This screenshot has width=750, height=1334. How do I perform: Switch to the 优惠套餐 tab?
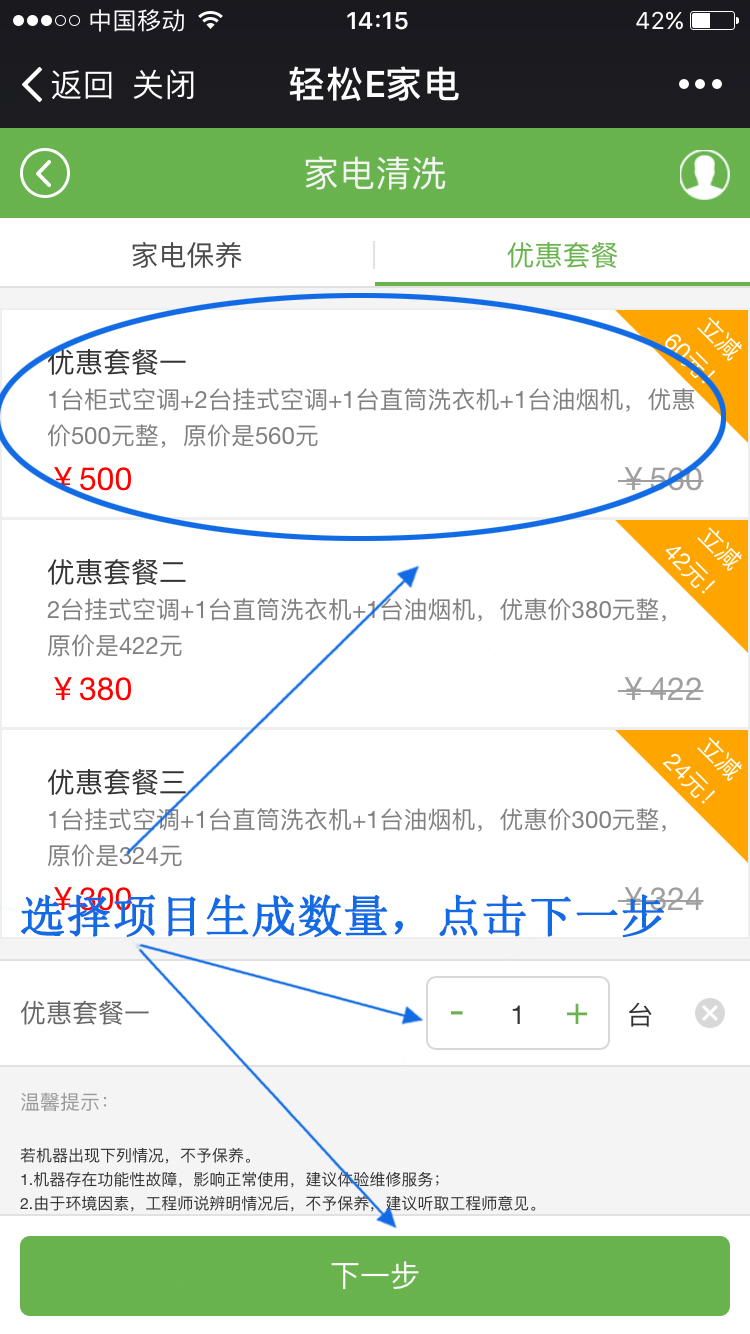(562, 255)
